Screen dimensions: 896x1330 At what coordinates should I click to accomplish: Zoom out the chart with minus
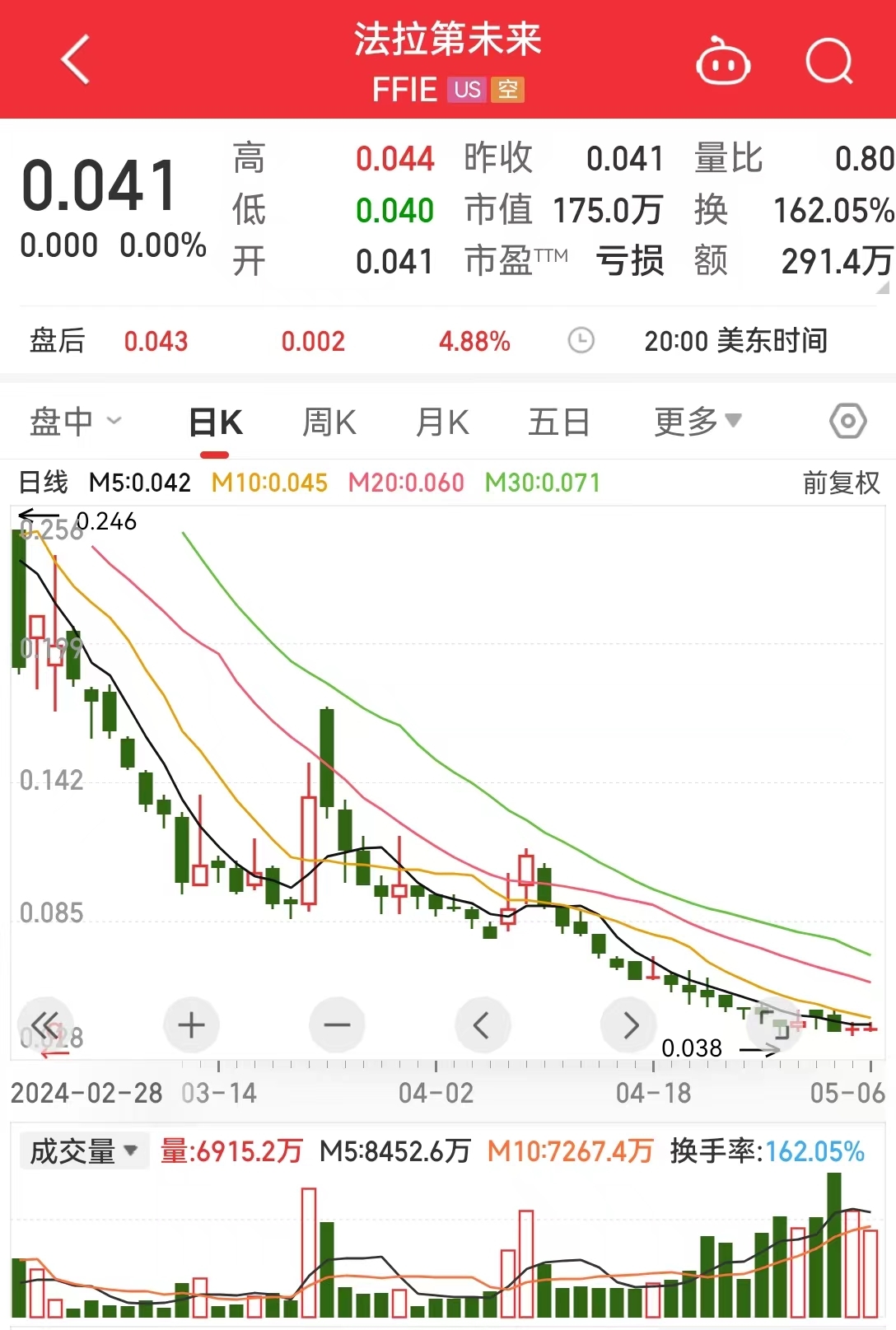[337, 1025]
